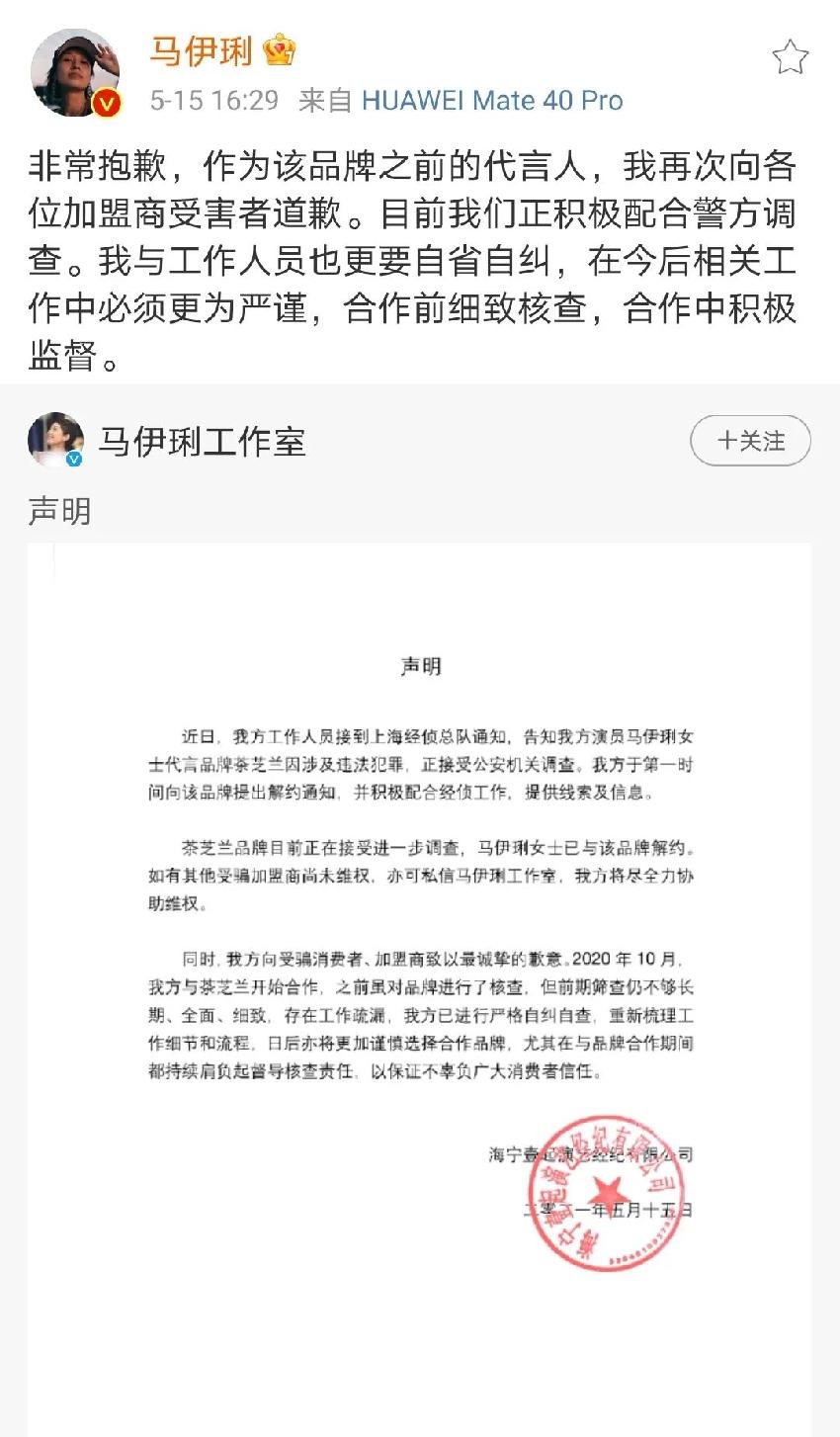Open the HUAWEI Mate 40 Pro source link
Image resolution: width=840 pixels, height=1437 pixels.
click(x=492, y=101)
